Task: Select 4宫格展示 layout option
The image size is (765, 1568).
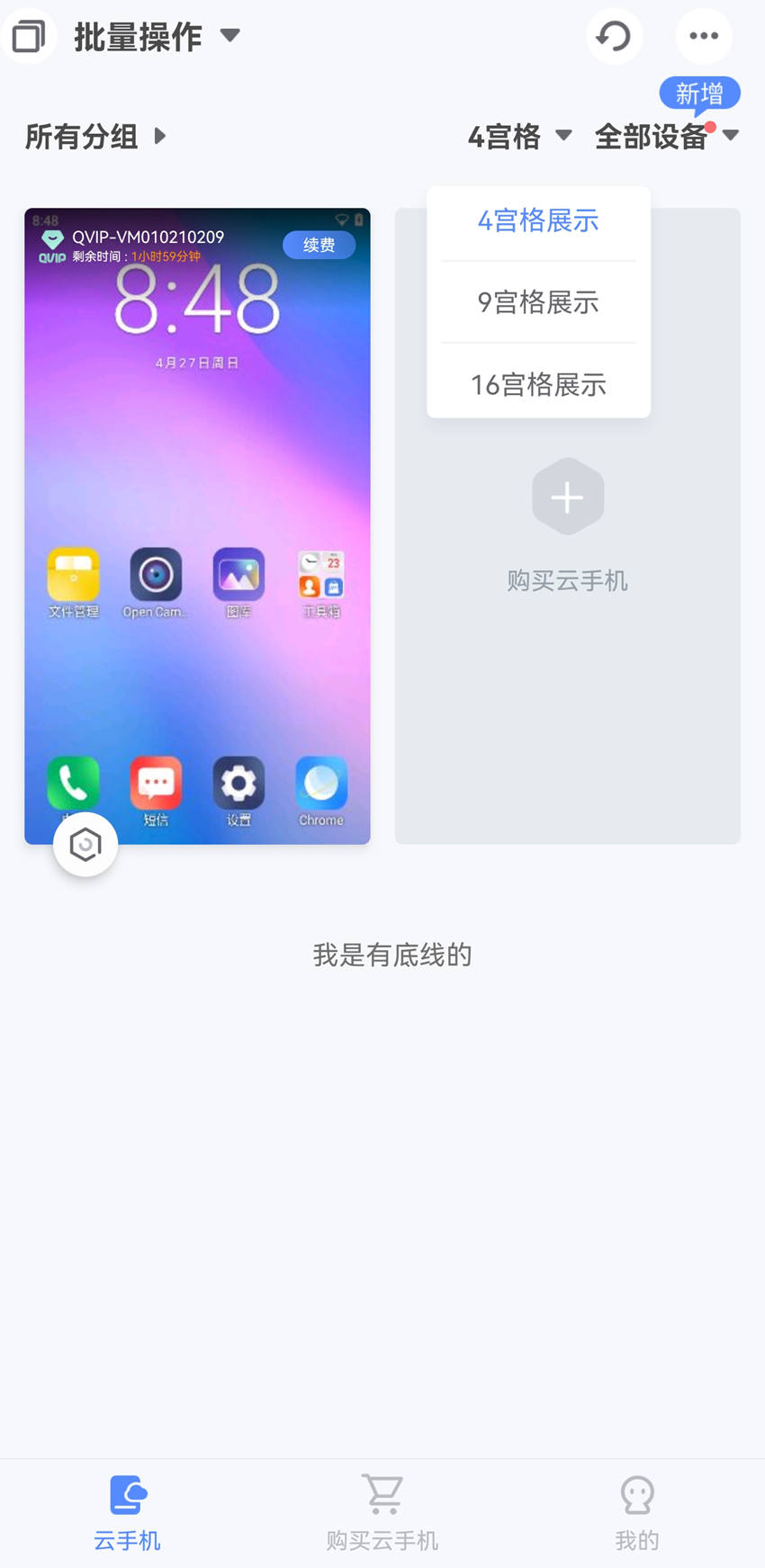Action: tap(538, 221)
